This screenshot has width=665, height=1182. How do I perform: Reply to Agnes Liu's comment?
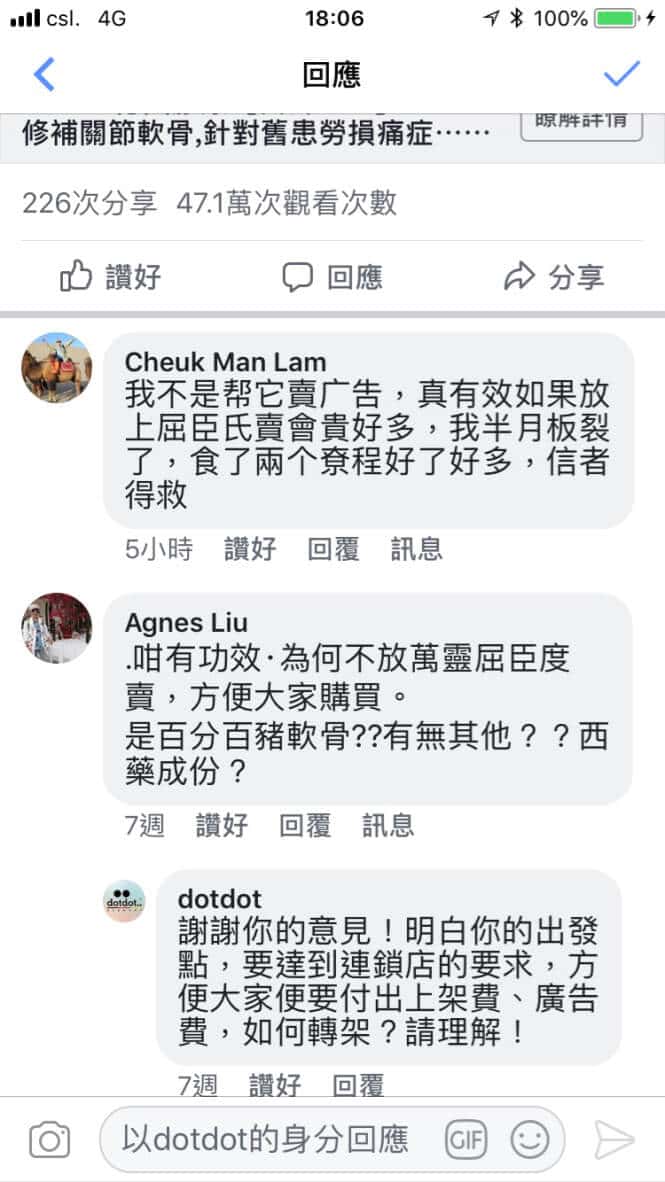point(305,825)
